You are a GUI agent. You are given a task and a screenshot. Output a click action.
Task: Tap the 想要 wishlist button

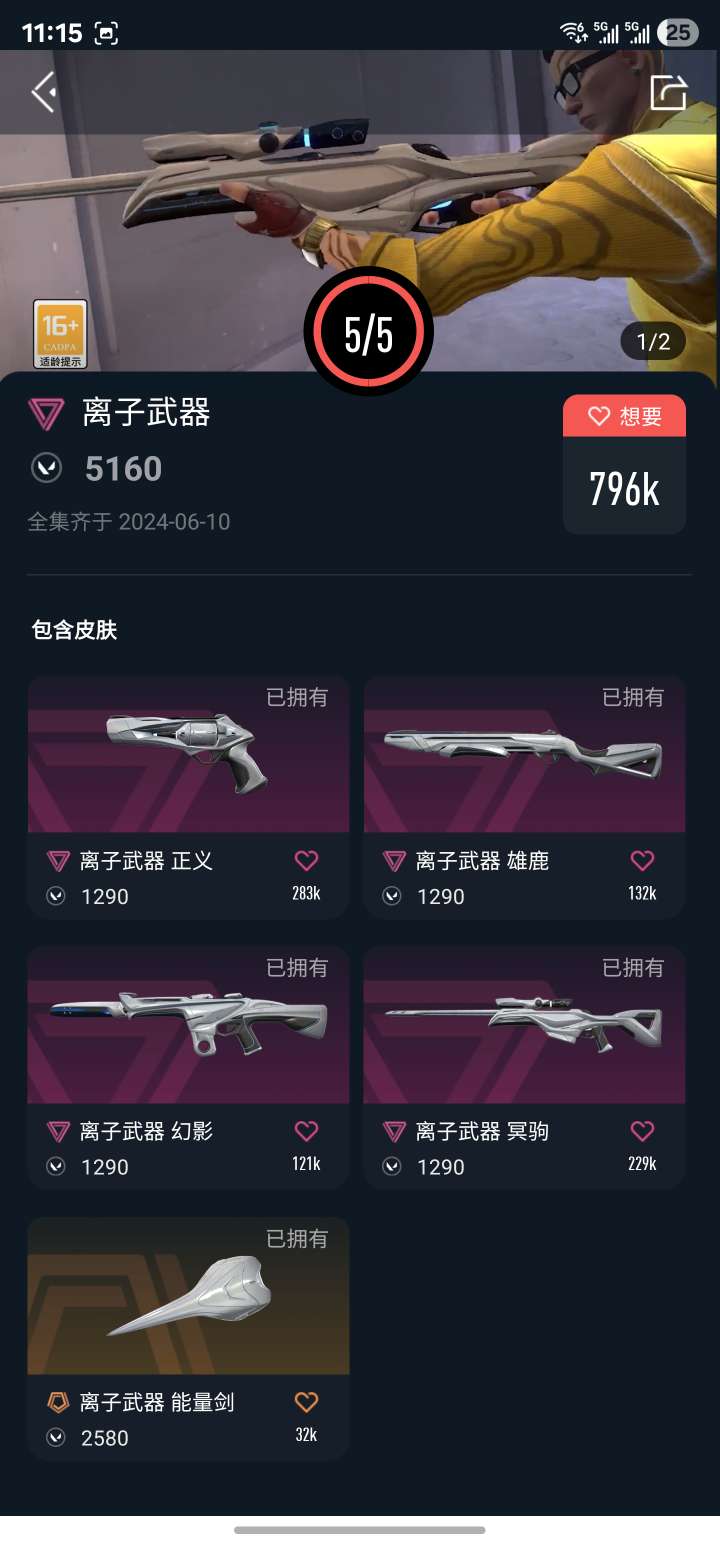pyautogui.click(x=624, y=416)
